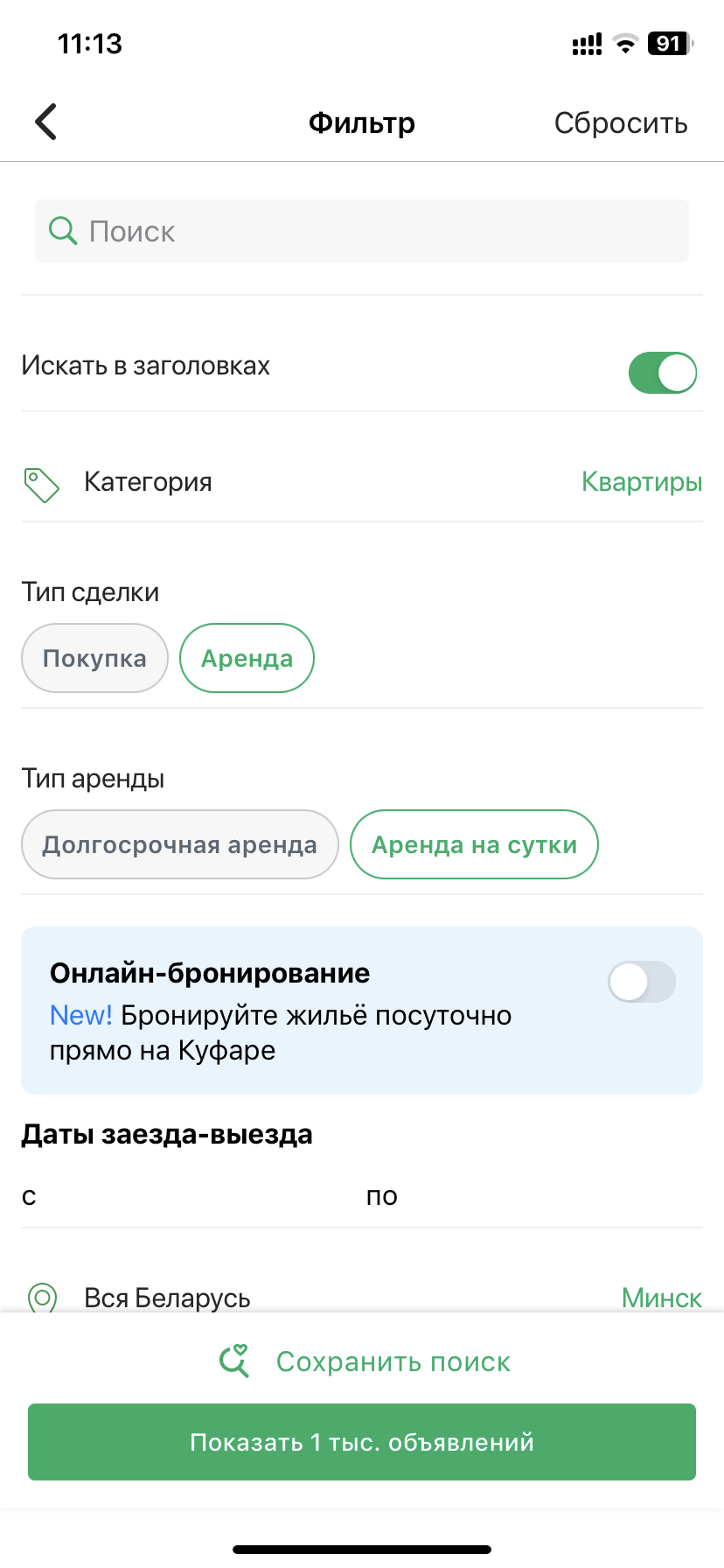This screenshot has height=1568, width=724.
Task: Open the region row showing Минск
Action: pos(362,1297)
